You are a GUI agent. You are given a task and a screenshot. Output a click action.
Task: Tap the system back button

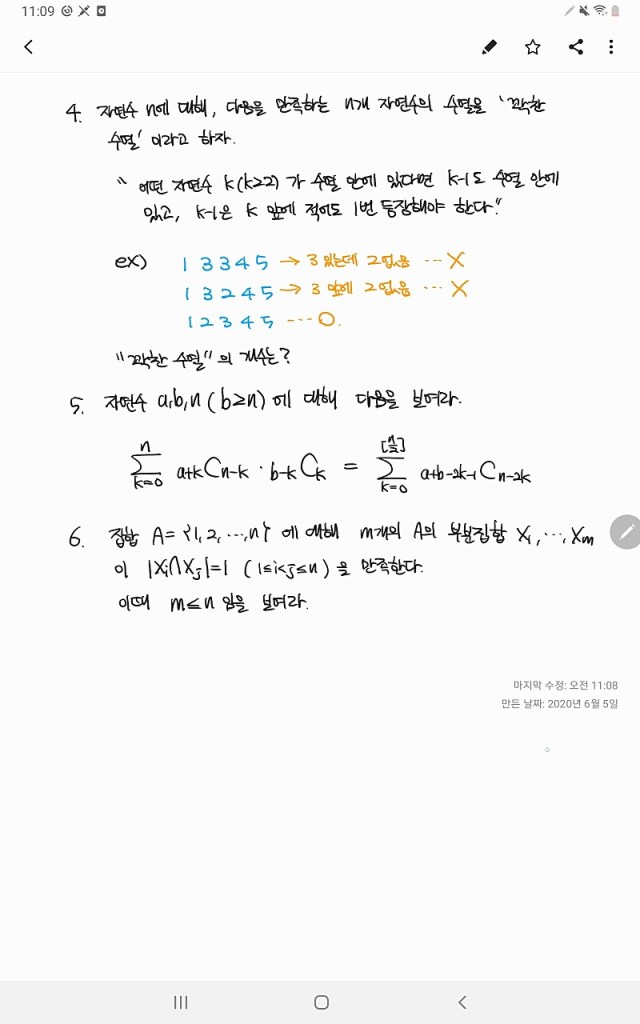click(x=461, y=1001)
